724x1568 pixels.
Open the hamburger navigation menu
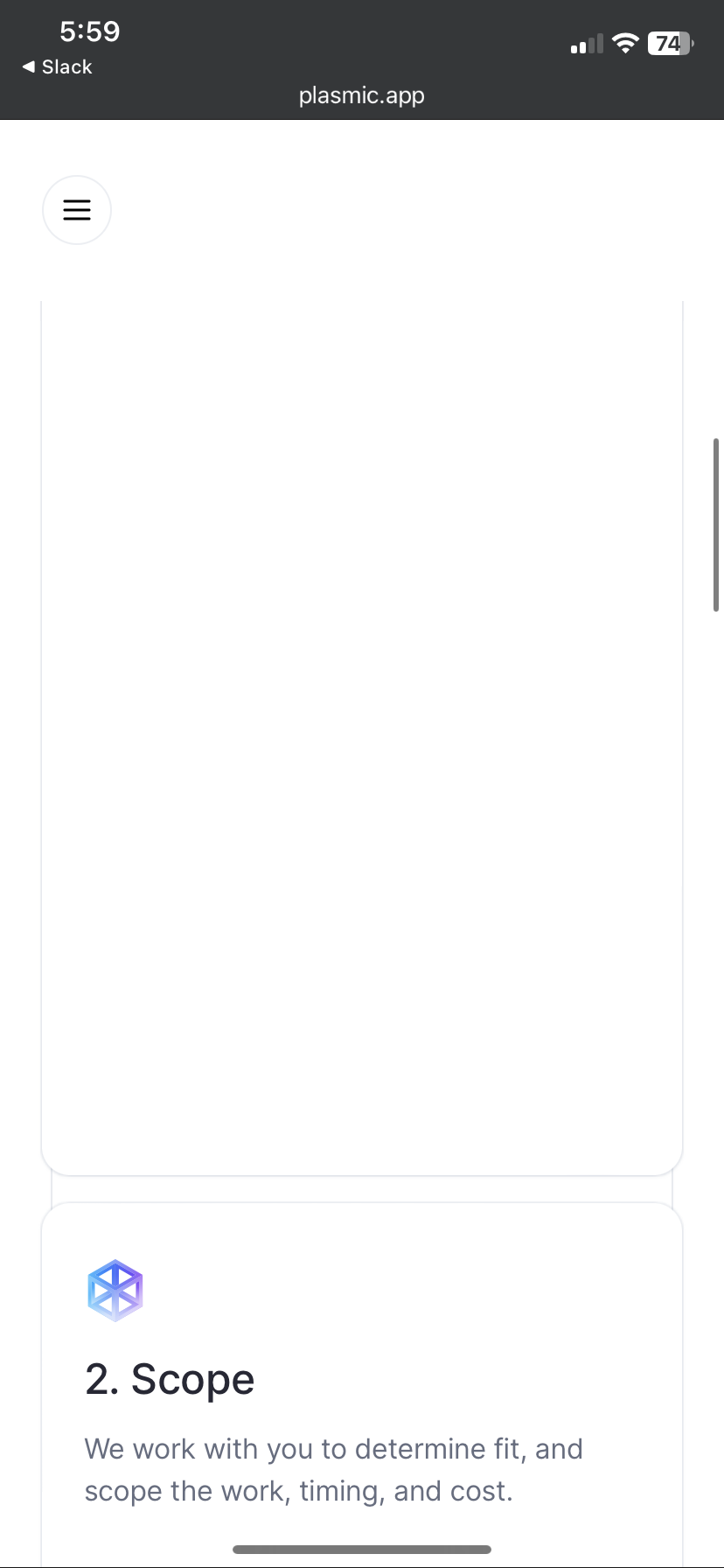77,210
